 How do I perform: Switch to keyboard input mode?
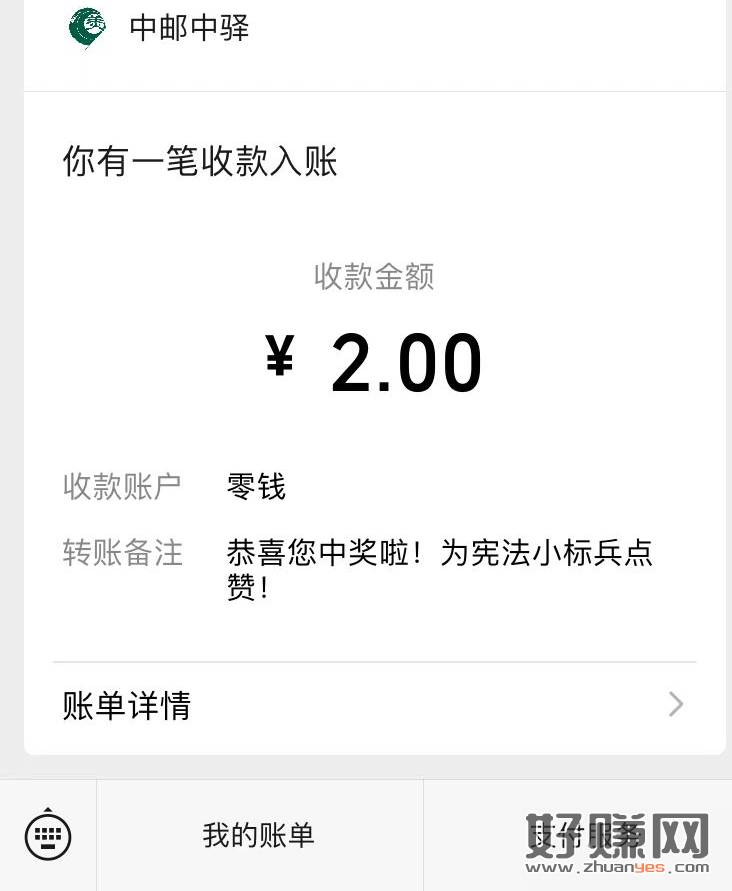tap(48, 834)
